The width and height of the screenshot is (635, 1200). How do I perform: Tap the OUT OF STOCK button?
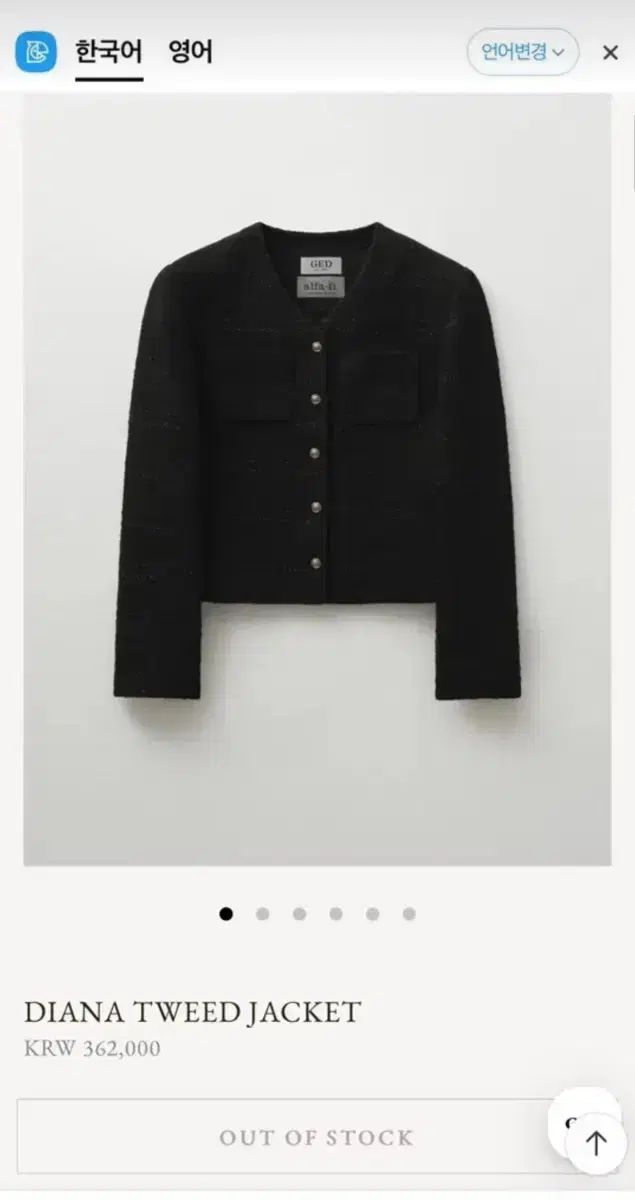pyautogui.click(x=316, y=1137)
